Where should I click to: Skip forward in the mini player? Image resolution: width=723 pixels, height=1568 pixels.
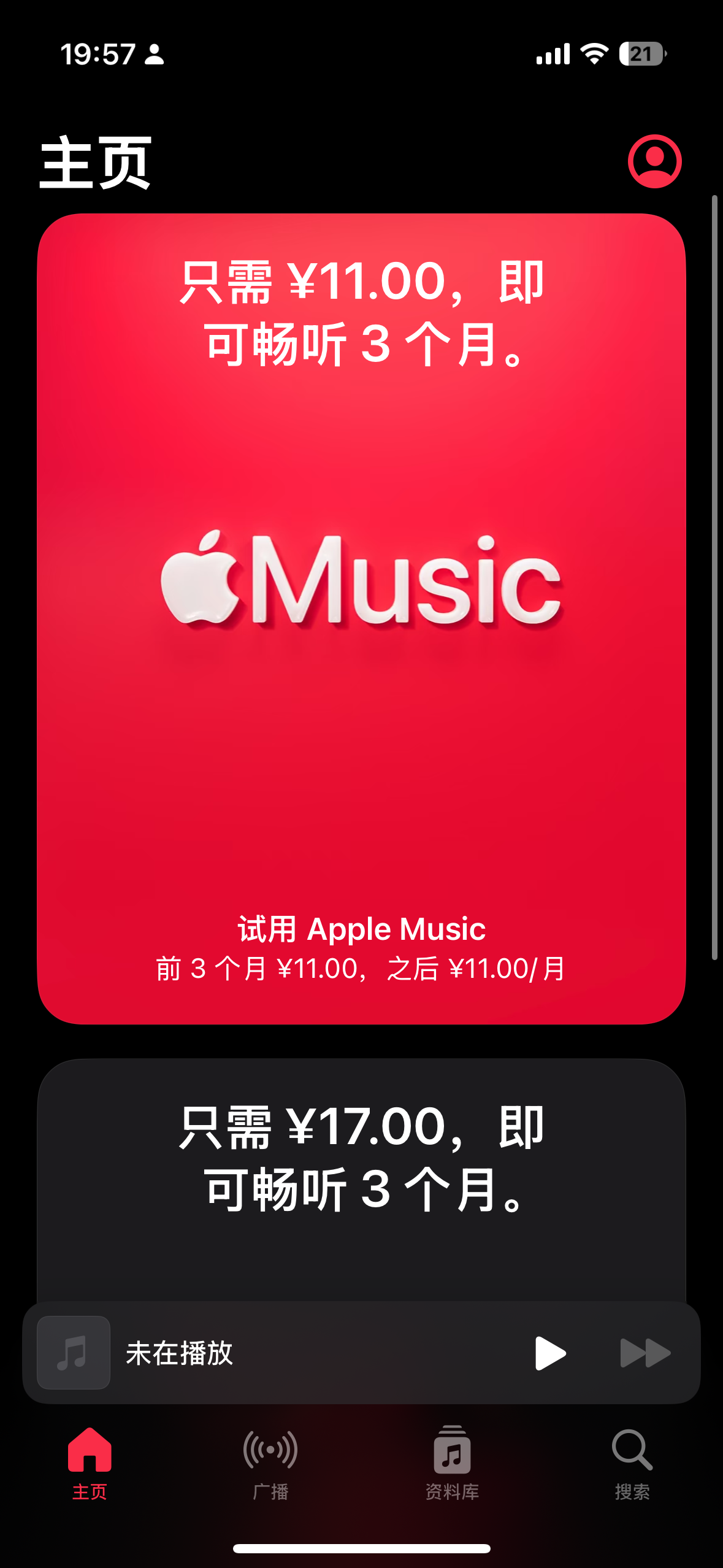645,1353
